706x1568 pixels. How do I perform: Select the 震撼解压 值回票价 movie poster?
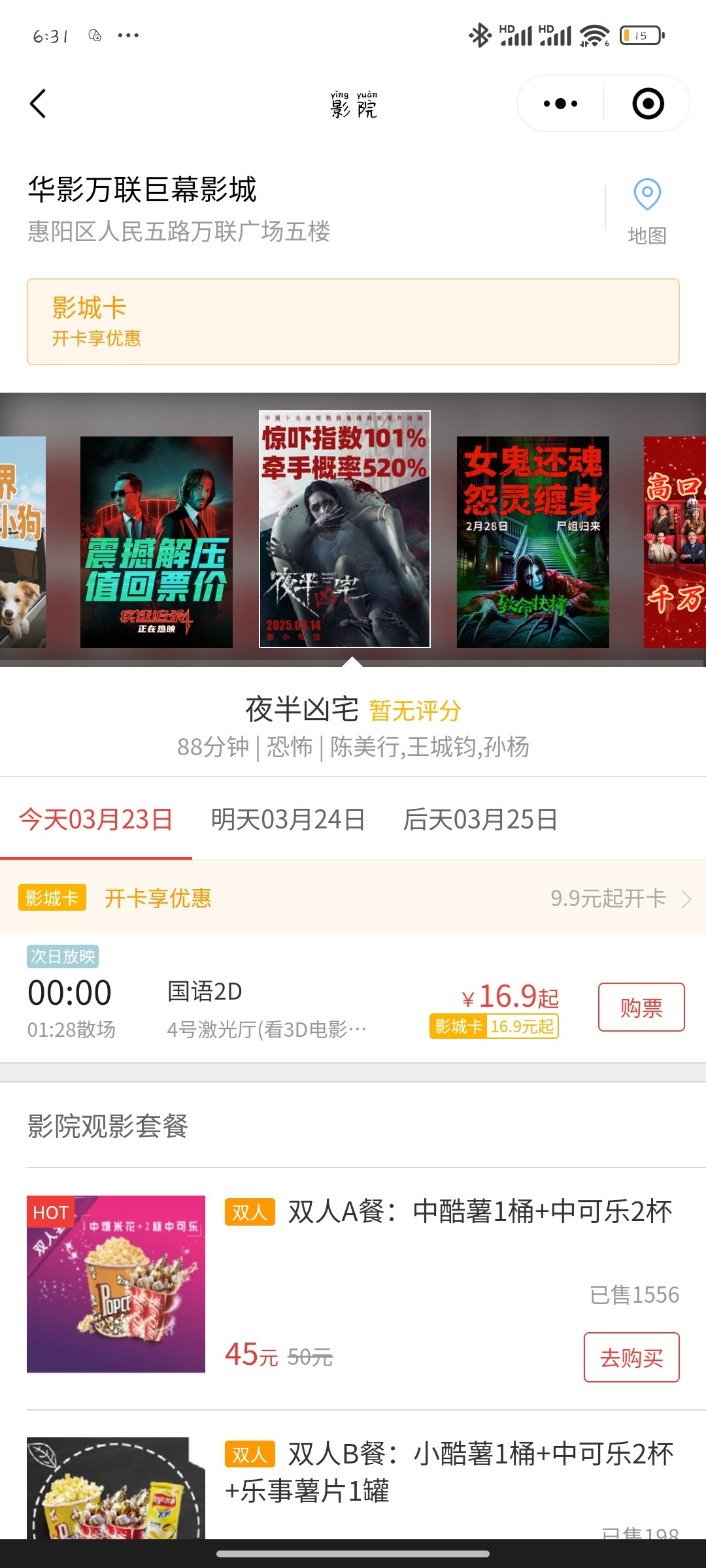[x=156, y=542]
